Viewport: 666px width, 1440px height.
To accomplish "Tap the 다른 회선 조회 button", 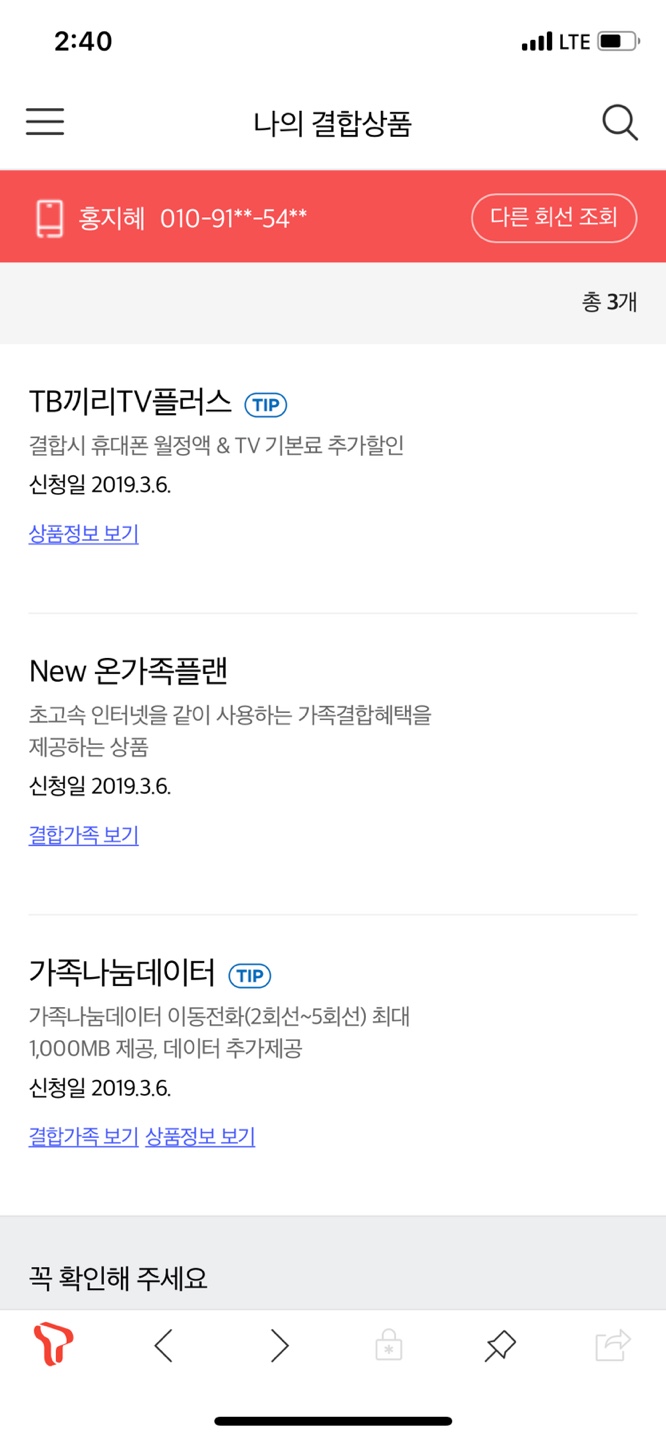I will click(554, 217).
